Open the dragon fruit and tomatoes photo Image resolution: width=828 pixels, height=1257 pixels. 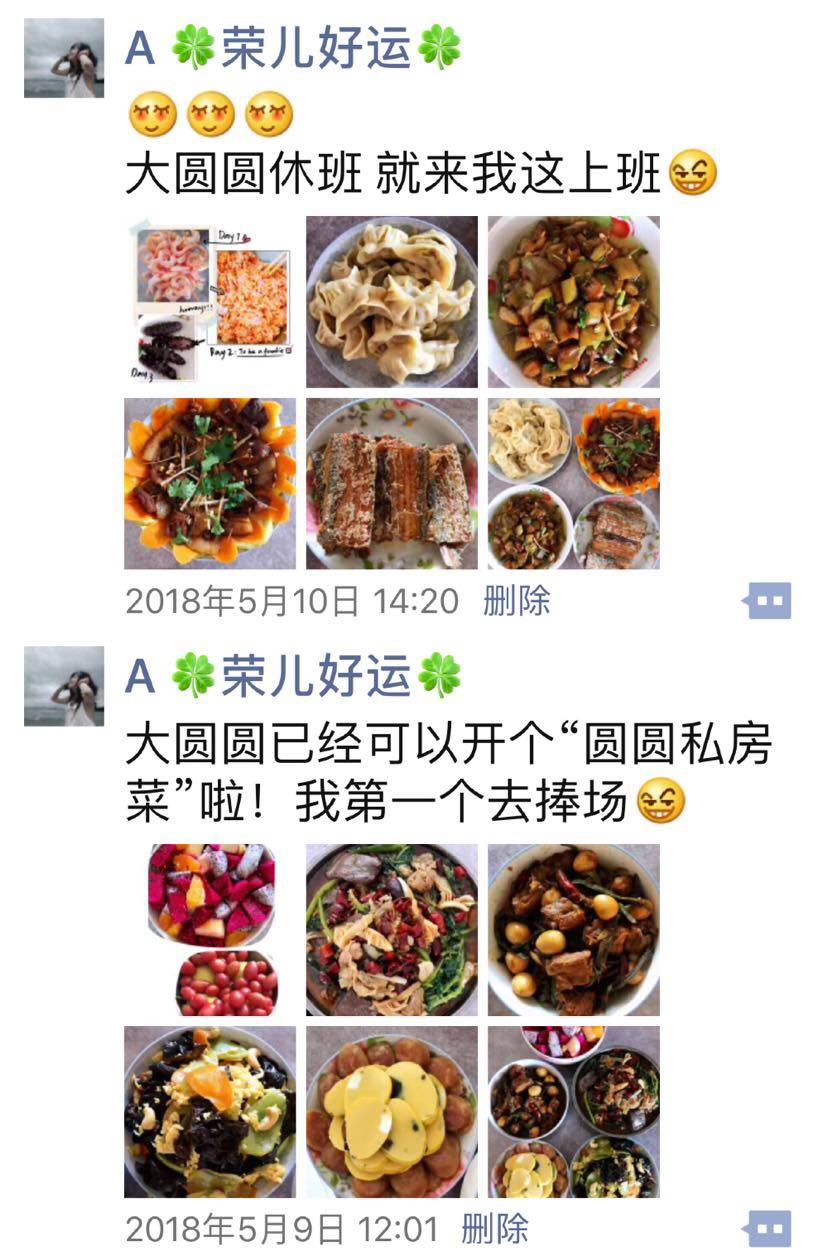tap(210, 930)
